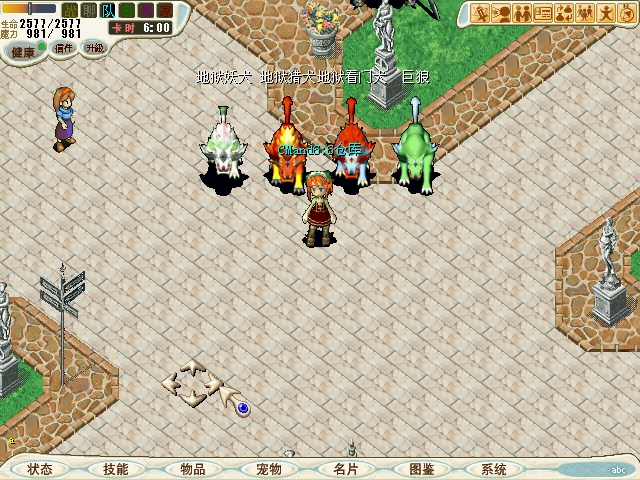Viewport: 640px width, 480px height.
Task: Tap the abc input mode switch
Action: point(618,469)
